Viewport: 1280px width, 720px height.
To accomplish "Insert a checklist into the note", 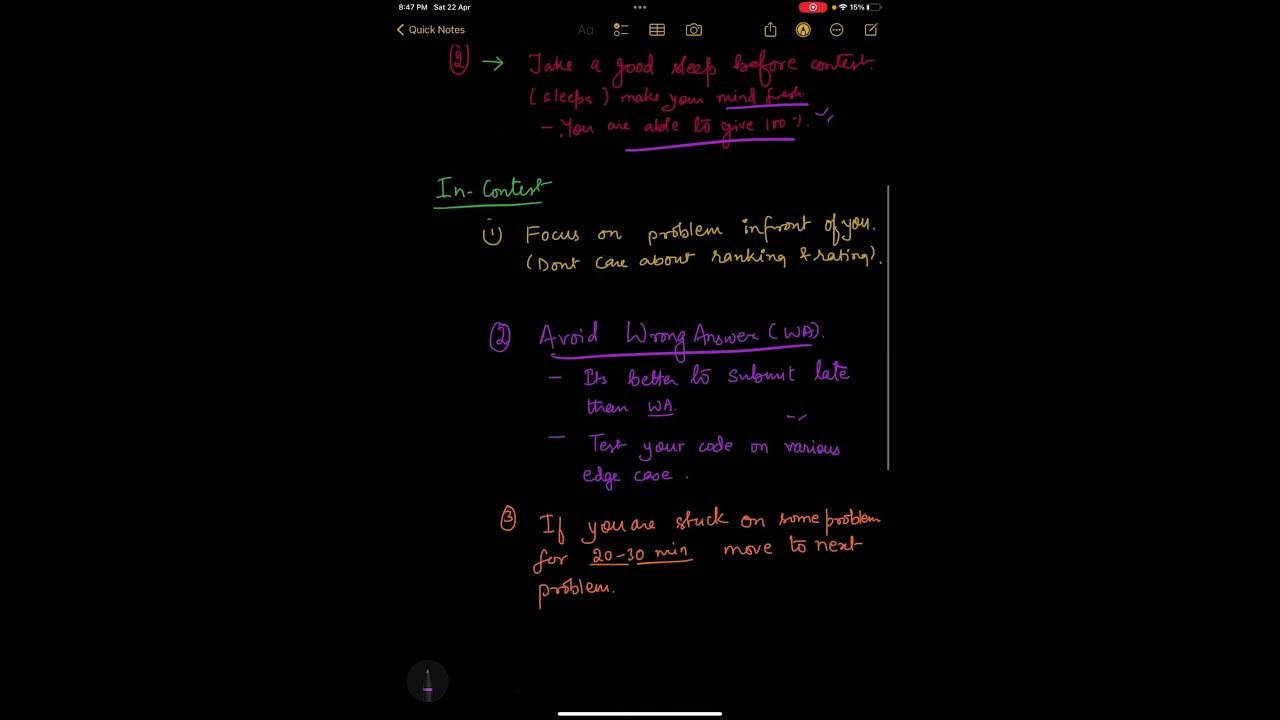I will 621,30.
